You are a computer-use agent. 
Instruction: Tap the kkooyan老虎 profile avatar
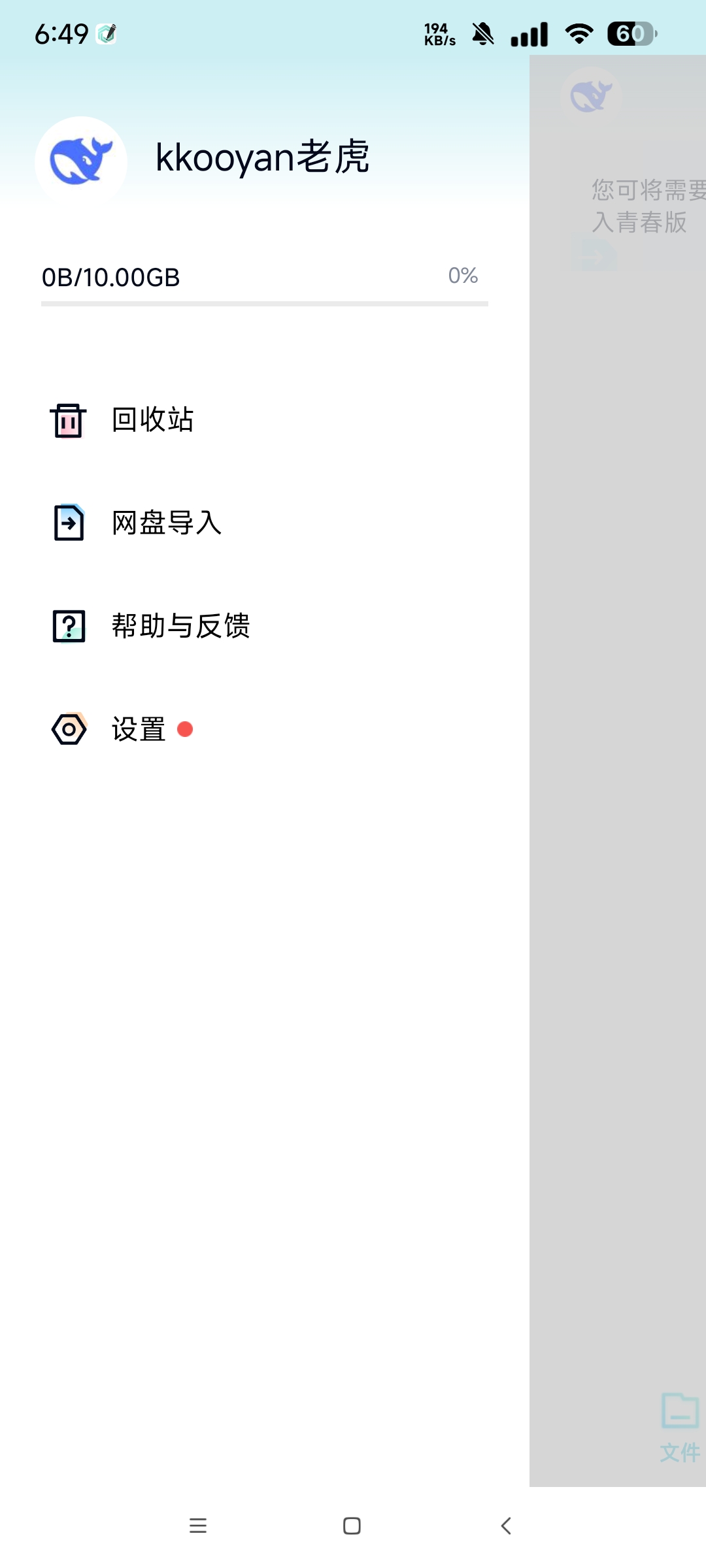coord(81,161)
